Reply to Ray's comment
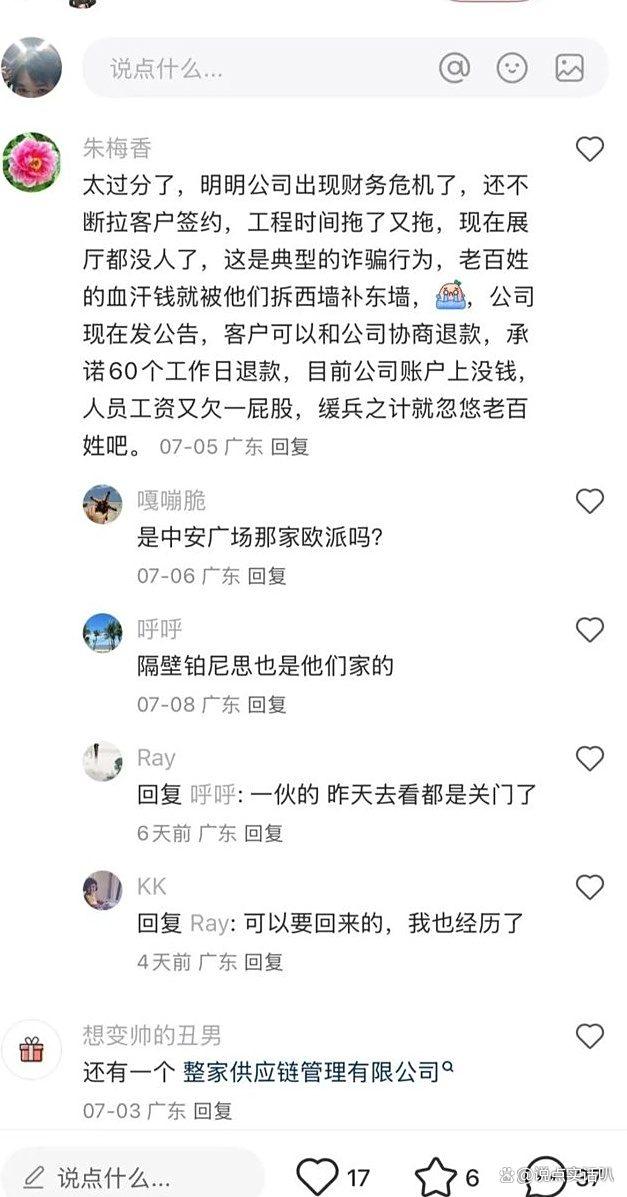The height and width of the screenshot is (1197, 627). pyautogui.click(x=264, y=833)
